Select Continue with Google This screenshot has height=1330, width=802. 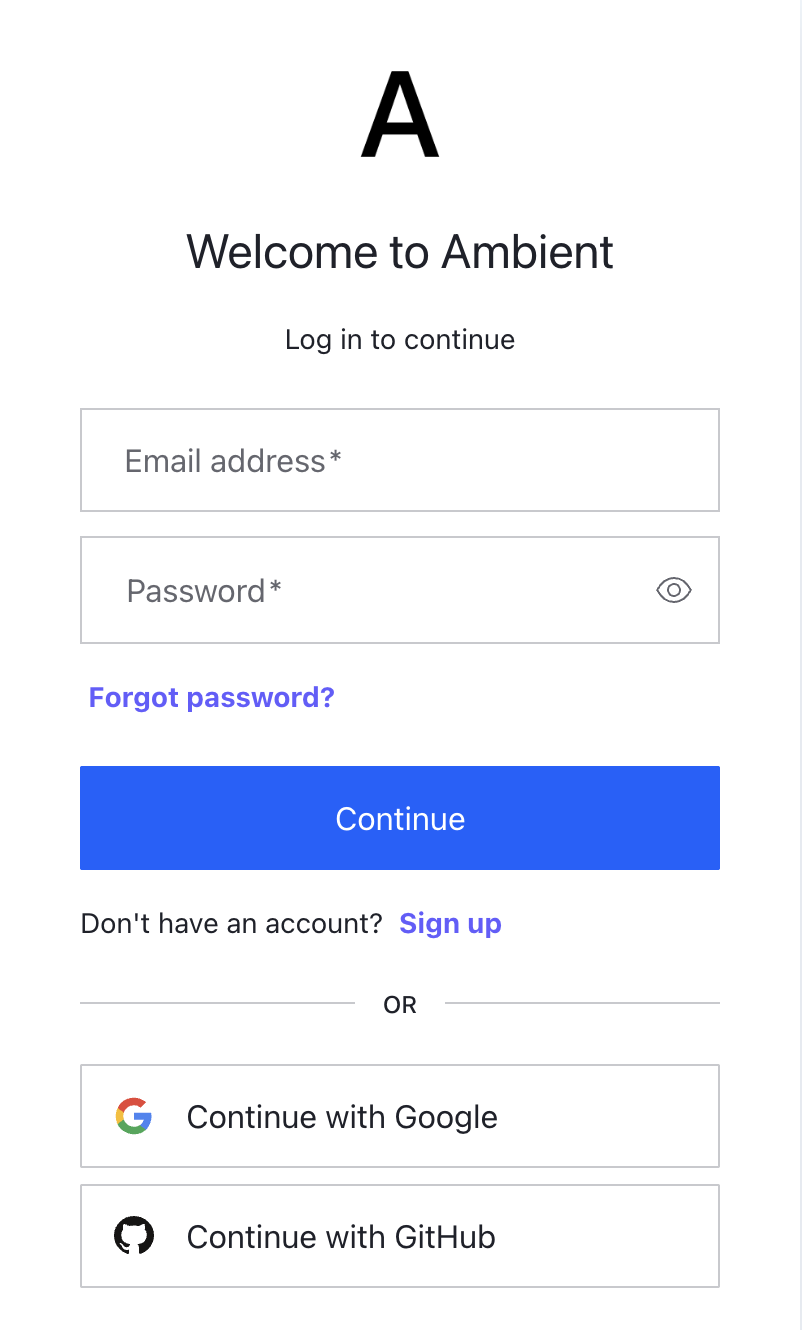(x=400, y=1116)
